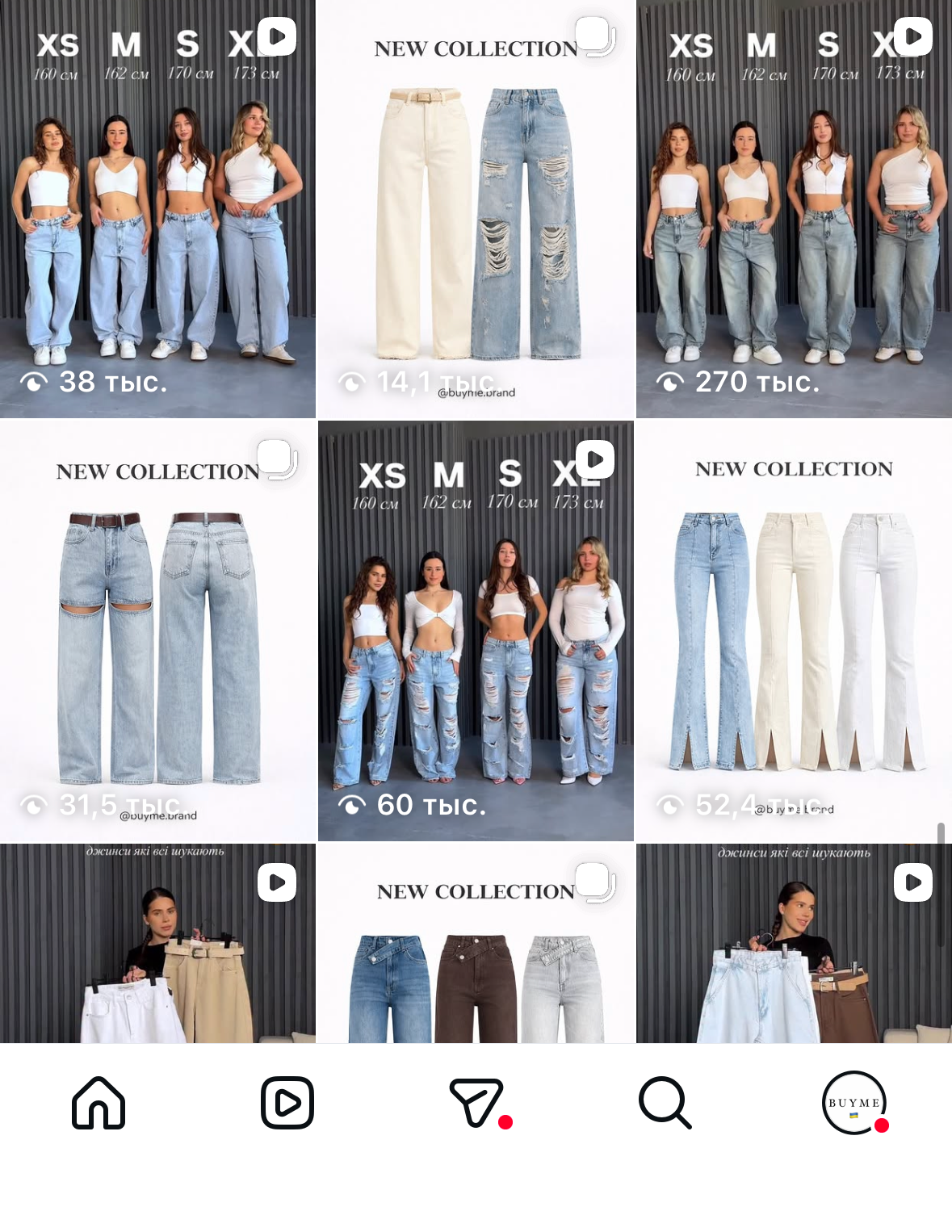Go to the Home feed tab
The width and height of the screenshot is (952, 1232).
tap(99, 1103)
